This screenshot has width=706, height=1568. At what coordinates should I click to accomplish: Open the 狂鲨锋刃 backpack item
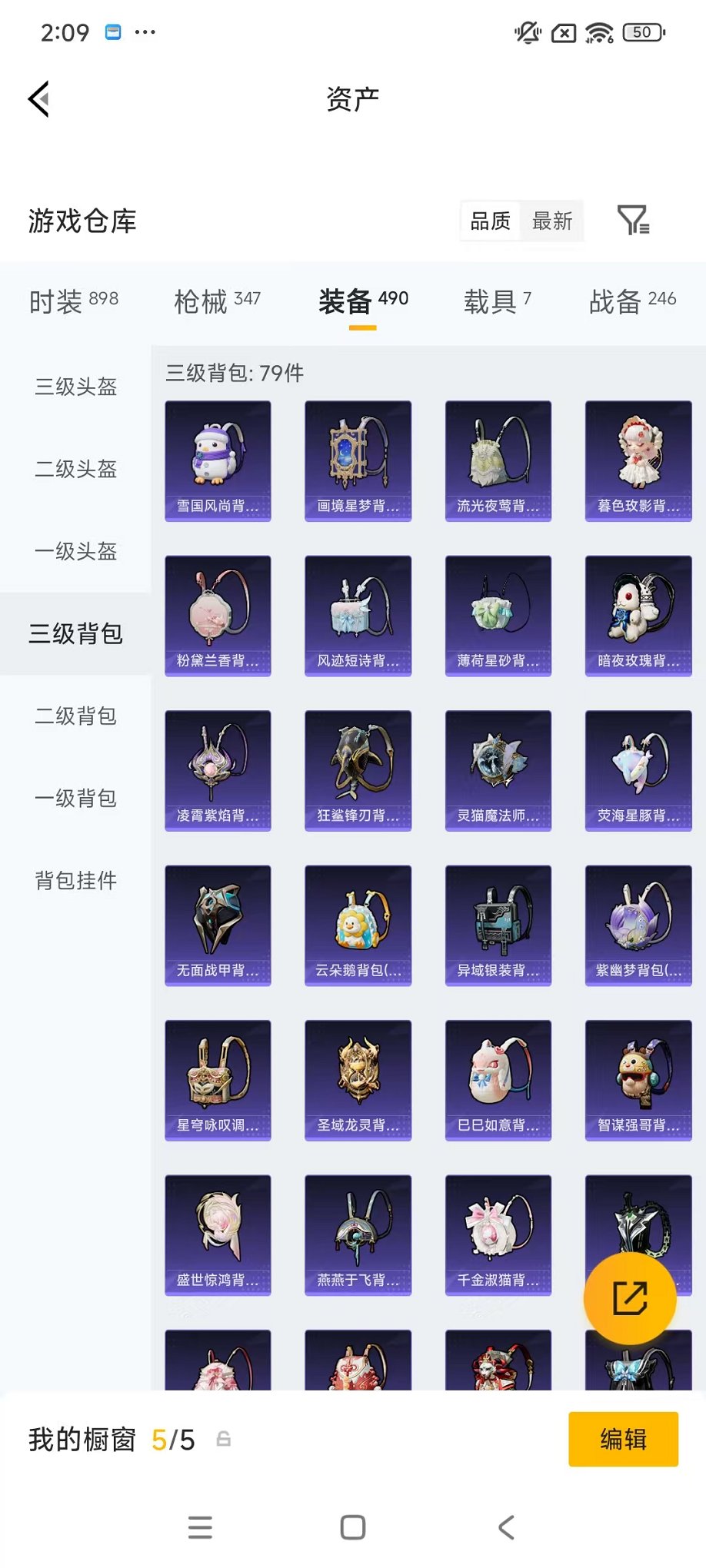(358, 770)
